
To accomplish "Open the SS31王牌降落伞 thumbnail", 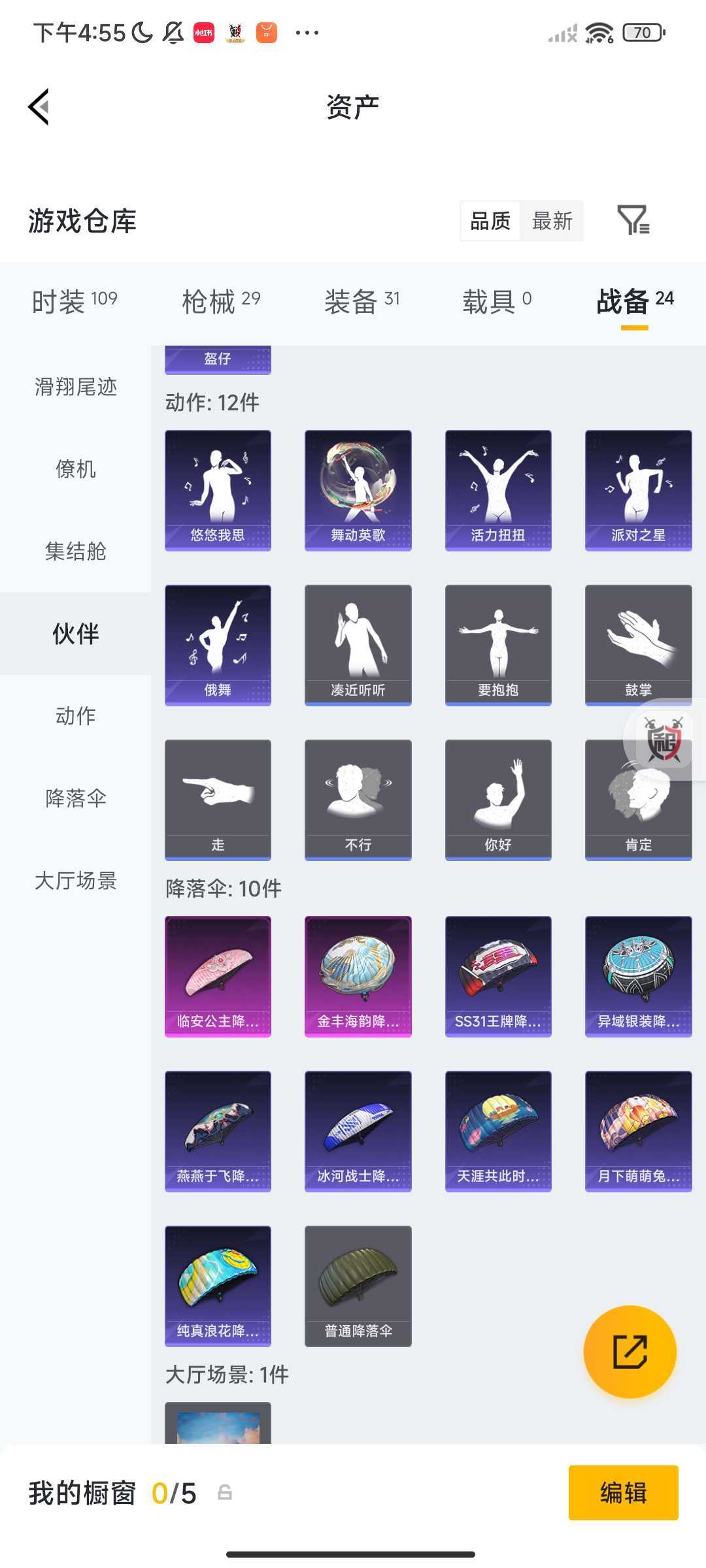I will [x=497, y=975].
